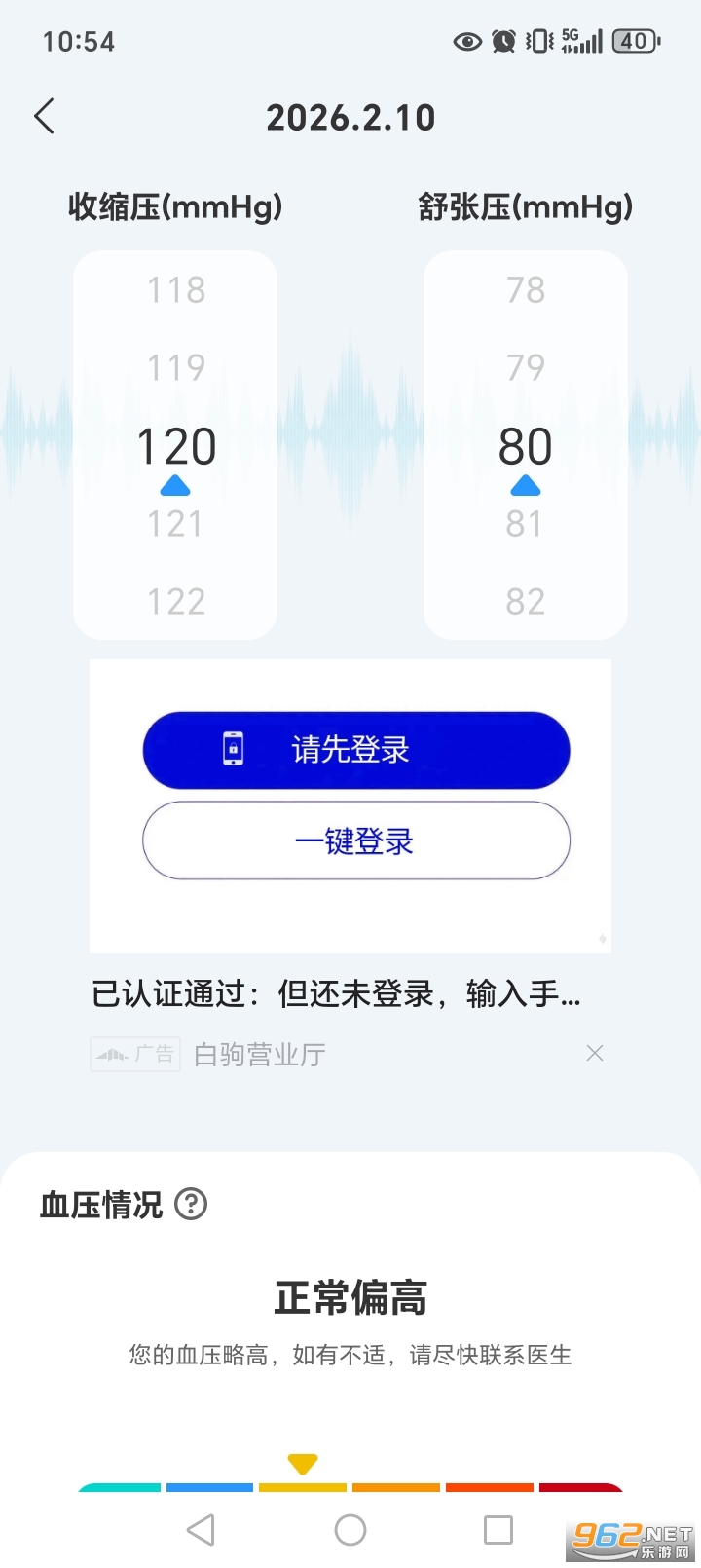
Task: Tap the triangle back navigation button
Action: pos(202,1531)
